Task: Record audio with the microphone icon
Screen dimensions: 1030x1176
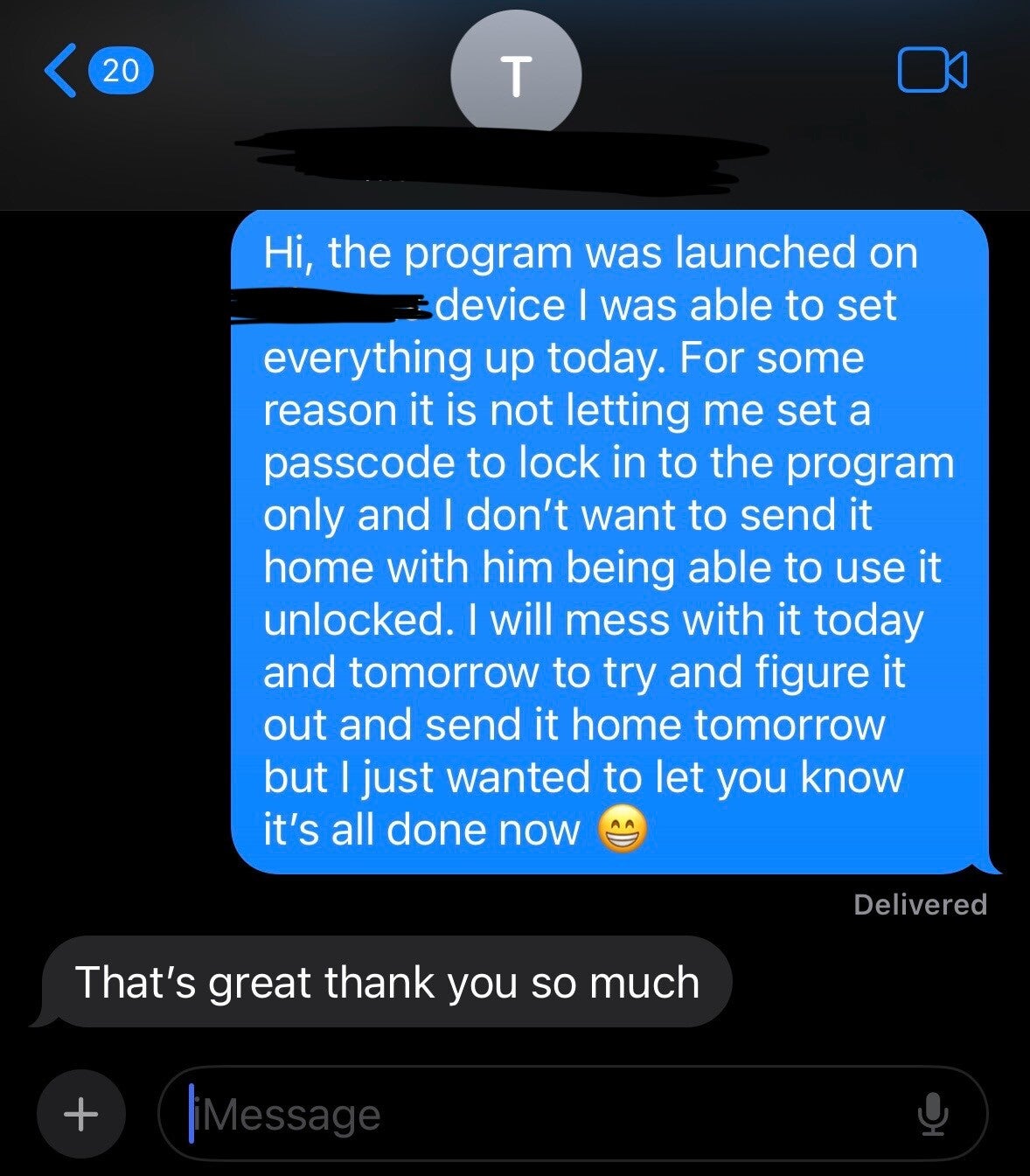Action: click(933, 1114)
